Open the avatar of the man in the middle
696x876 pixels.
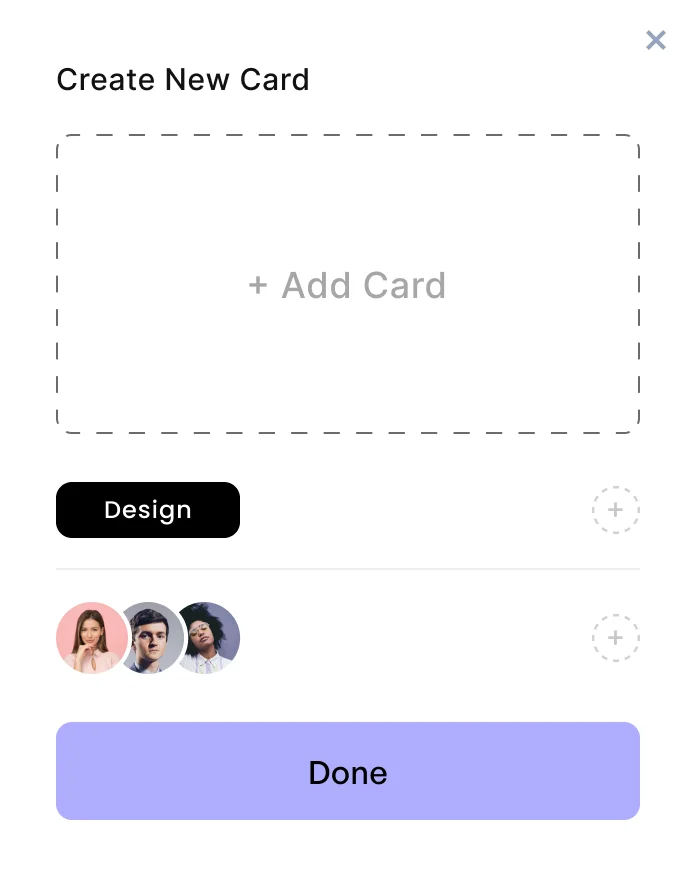[x=152, y=638]
